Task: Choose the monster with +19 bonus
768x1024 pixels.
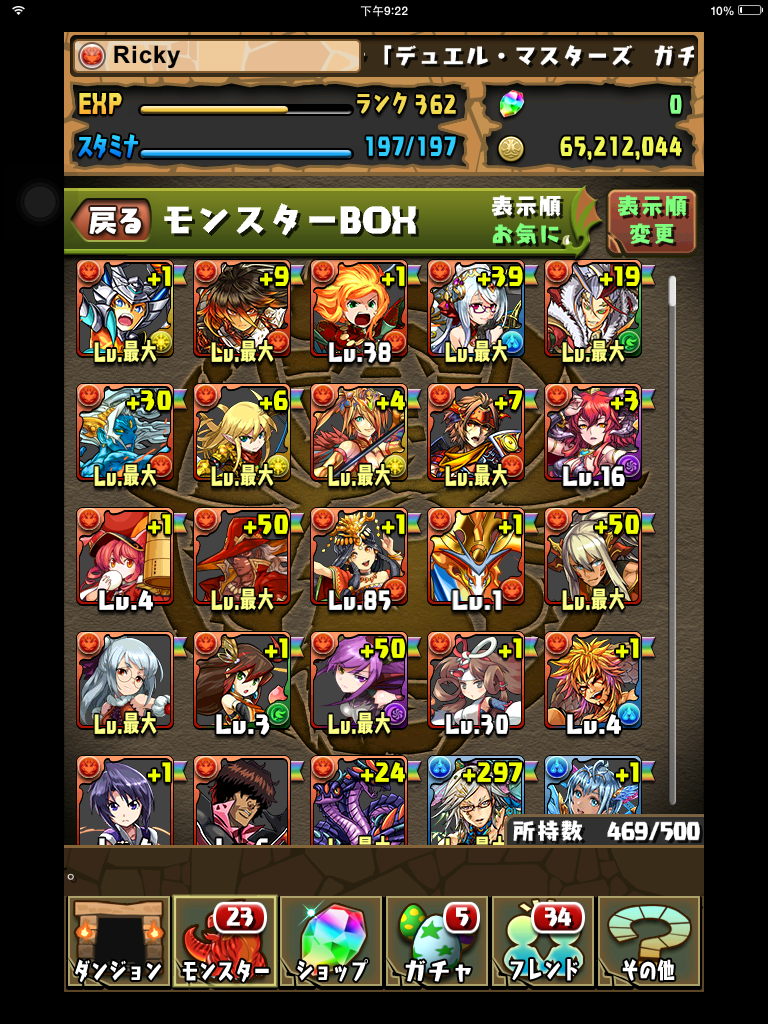Action: tap(593, 308)
